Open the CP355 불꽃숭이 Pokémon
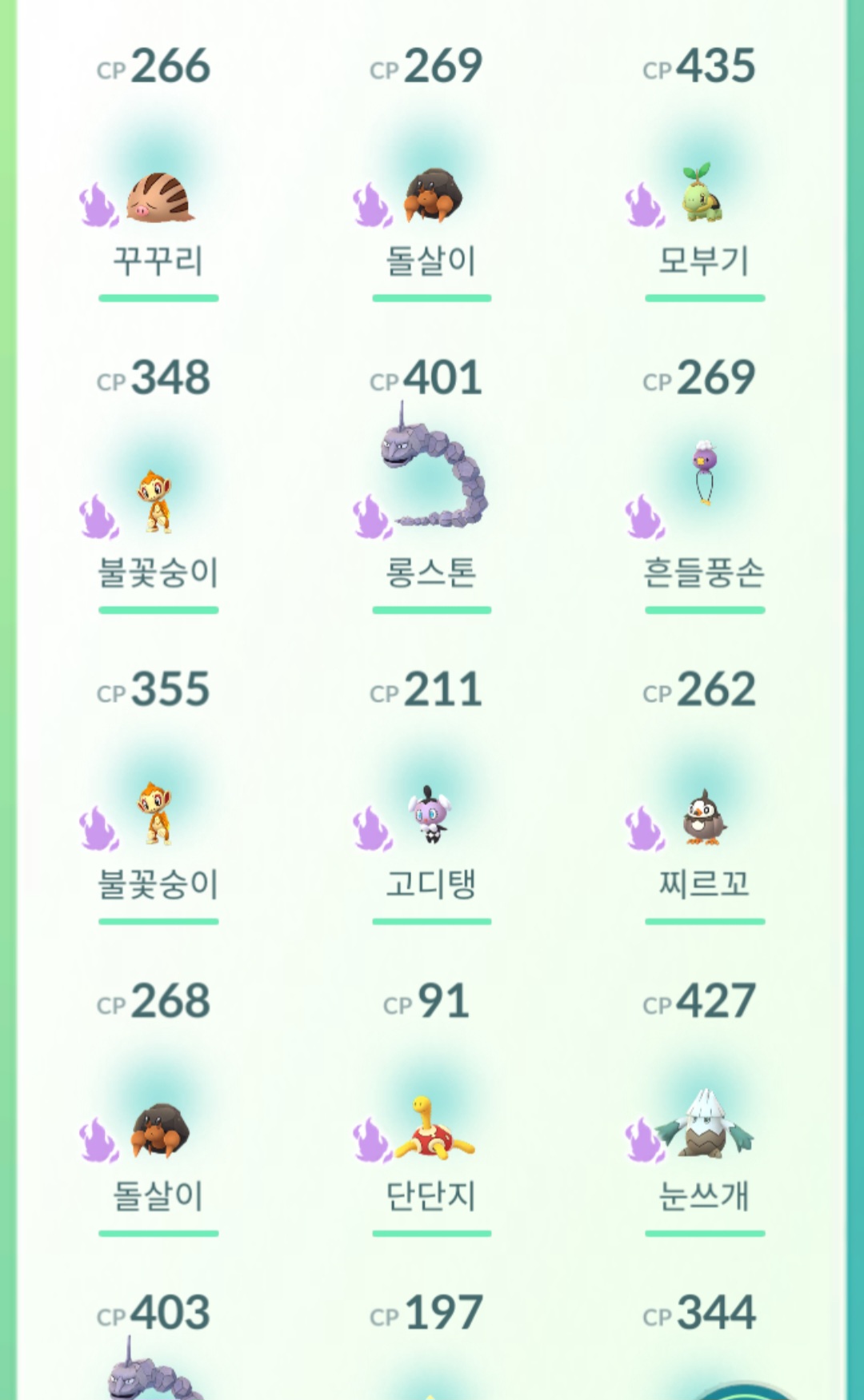The image size is (864, 1400). (158, 814)
